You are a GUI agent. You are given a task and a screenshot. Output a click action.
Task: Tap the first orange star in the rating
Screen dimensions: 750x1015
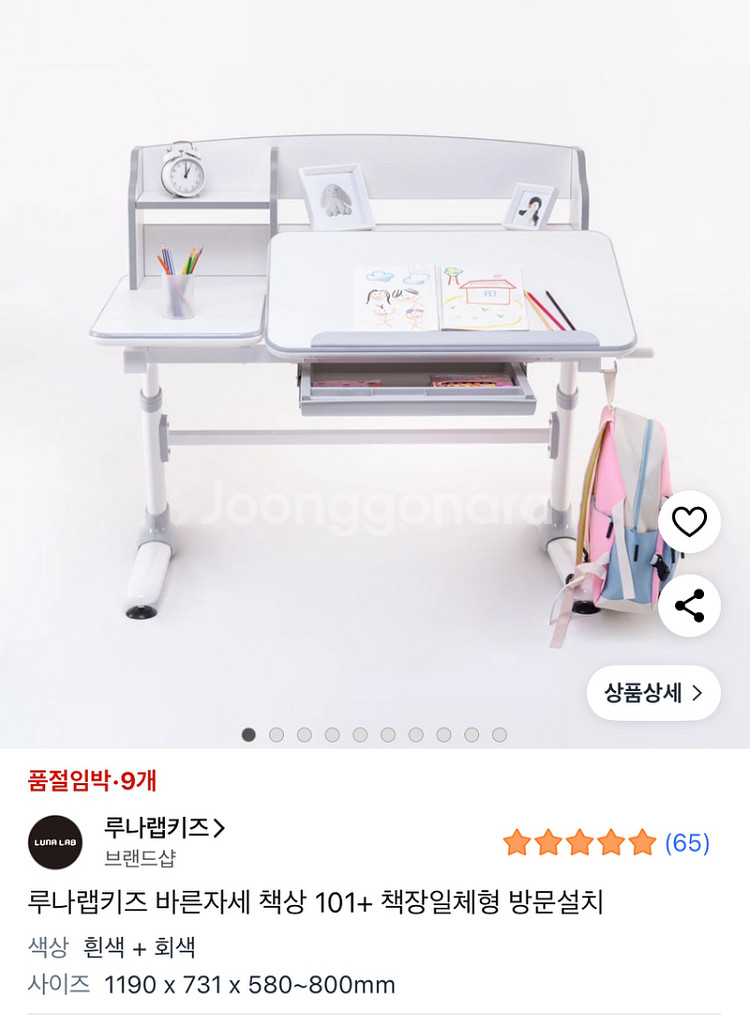(x=518, y=840)
